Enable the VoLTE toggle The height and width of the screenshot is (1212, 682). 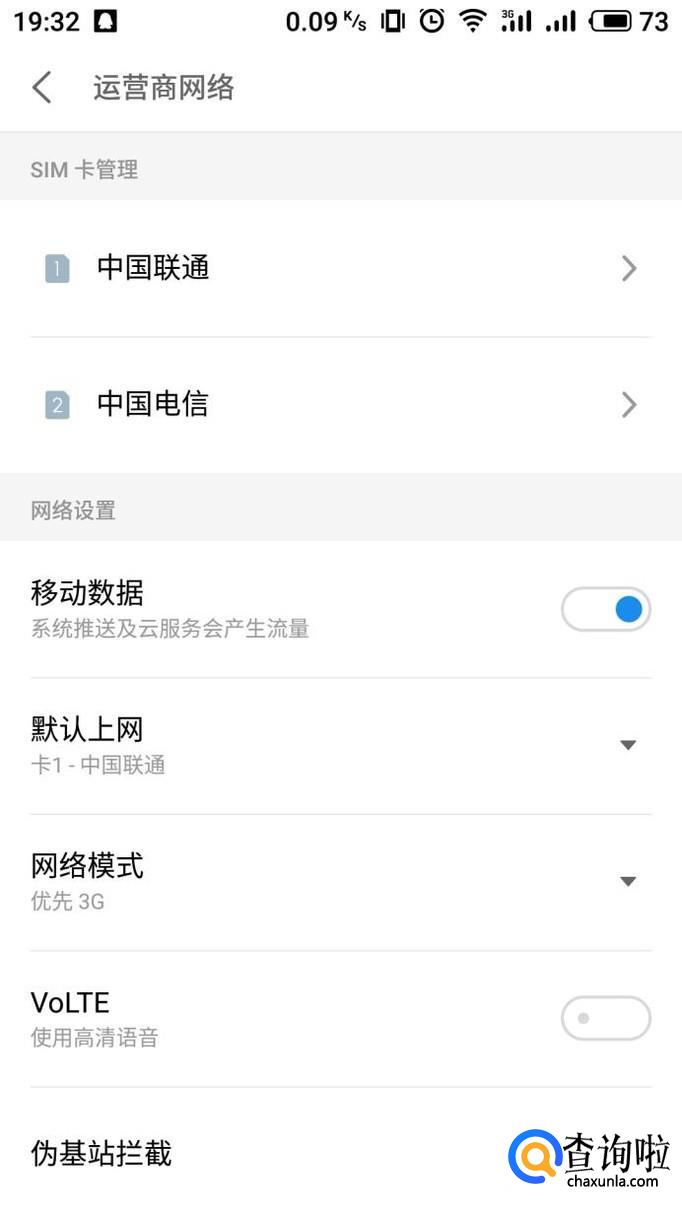click(x=606, y=1019)
